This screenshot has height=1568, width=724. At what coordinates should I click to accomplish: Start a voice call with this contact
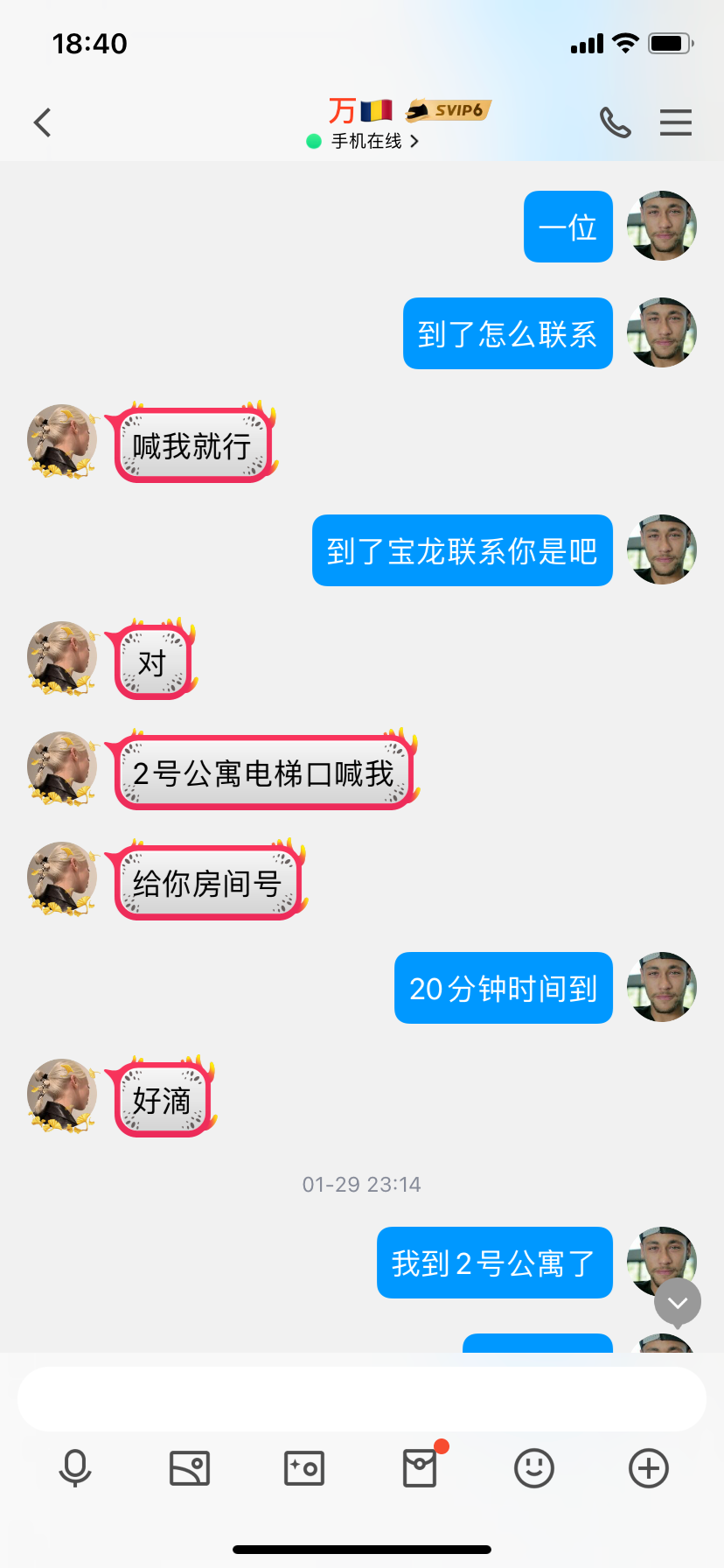click(615, 122)
